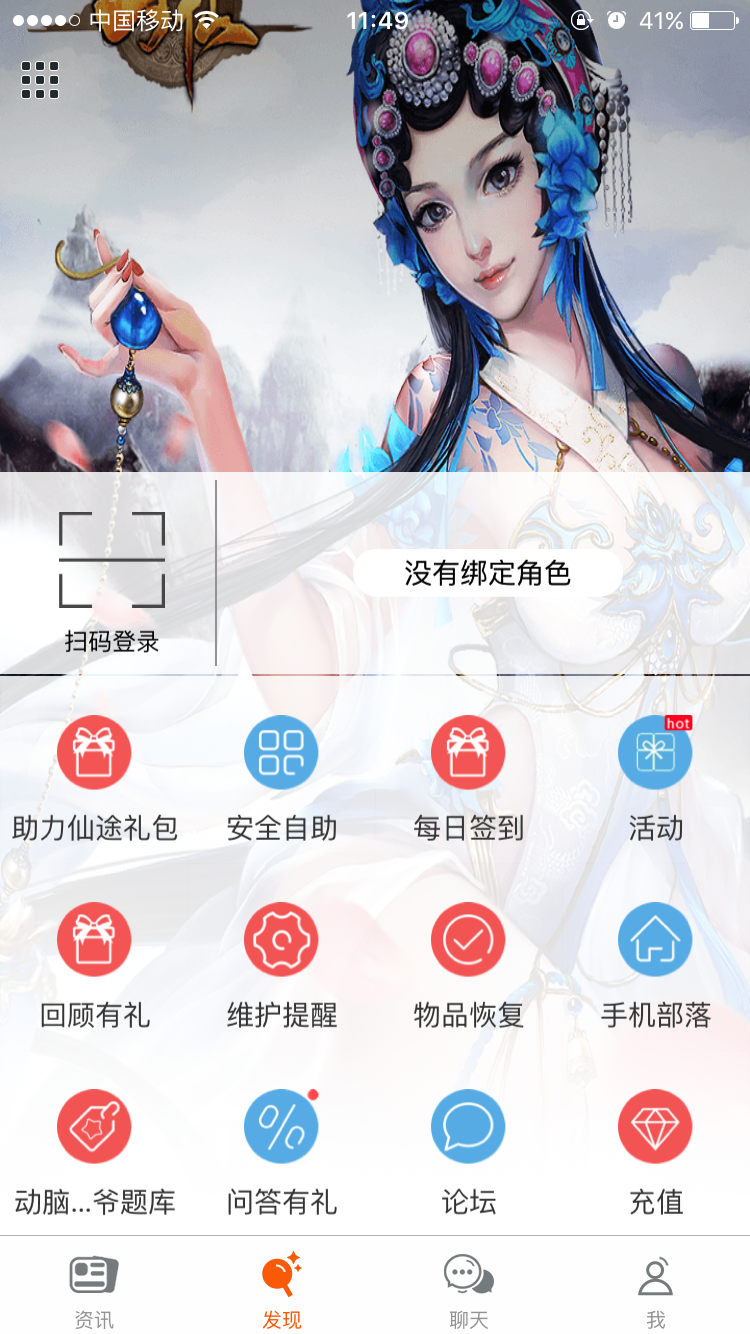
Task: Switch to the 聊天 chat tab
Action: point(468,1290)
